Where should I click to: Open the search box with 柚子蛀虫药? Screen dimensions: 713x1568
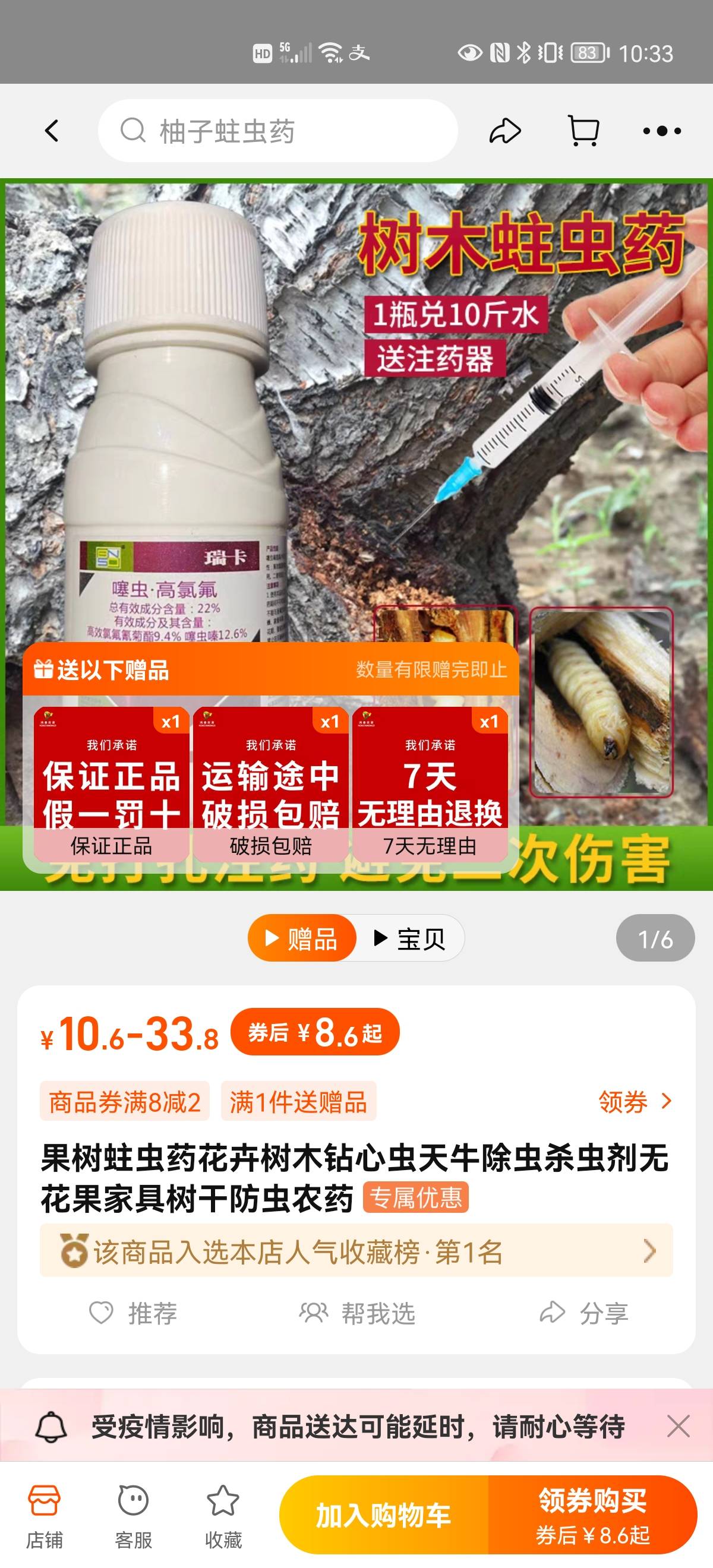(x=277, y=131)
